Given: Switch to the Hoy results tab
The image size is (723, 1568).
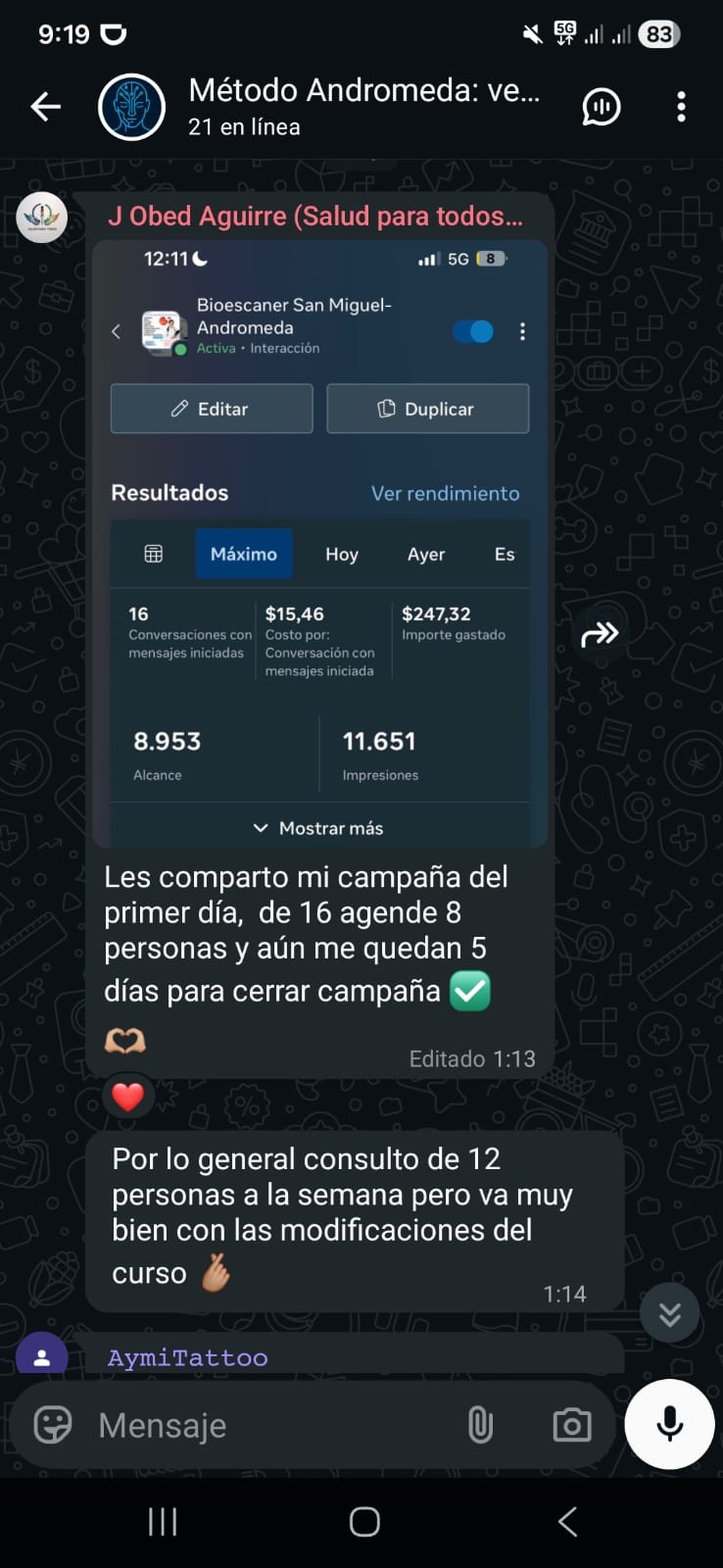Looking at the screenshot, I should pos(340,554).
